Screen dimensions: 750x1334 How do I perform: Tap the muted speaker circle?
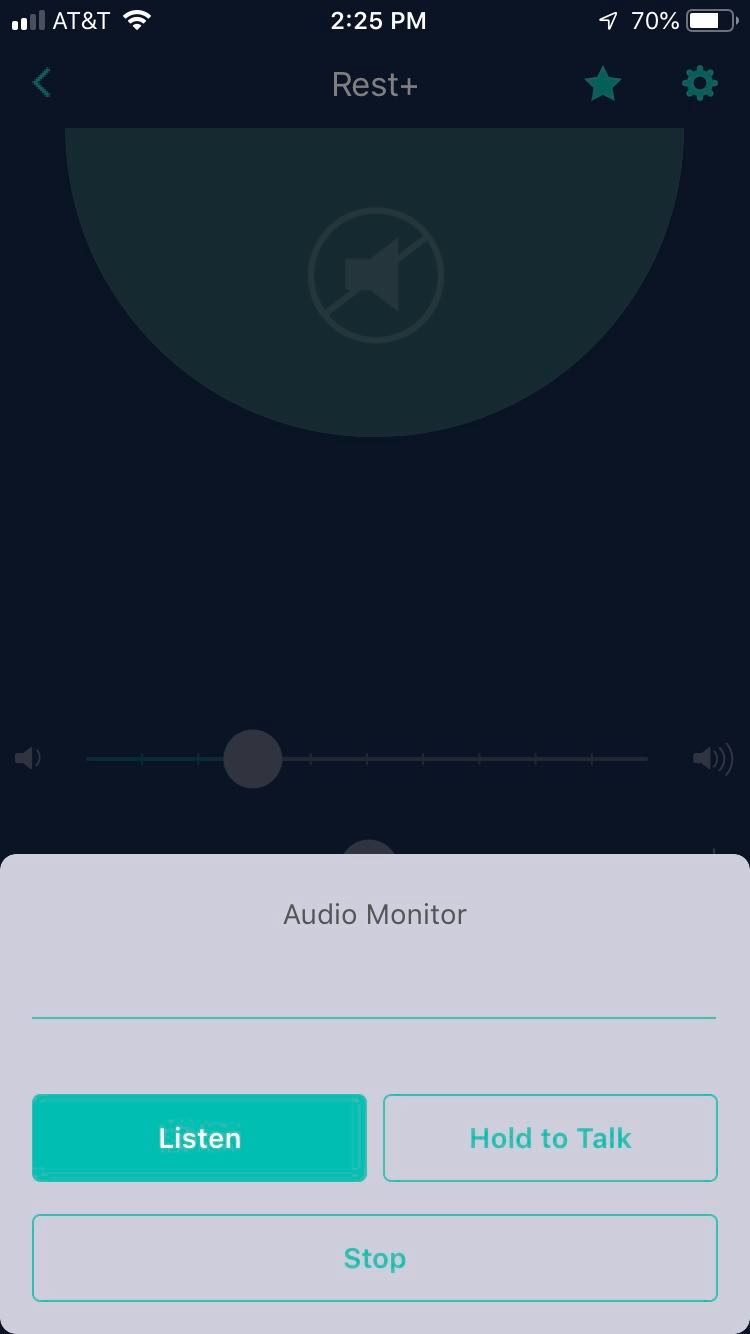tap(375, 275)
